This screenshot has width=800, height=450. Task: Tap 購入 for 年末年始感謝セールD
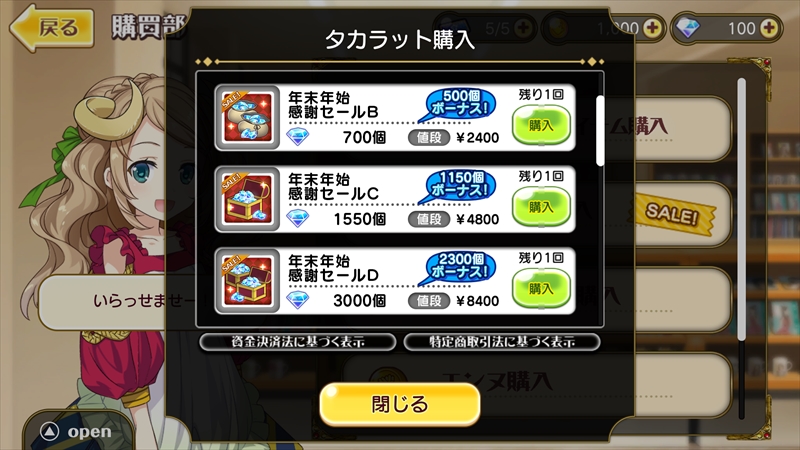coord(541,287)
